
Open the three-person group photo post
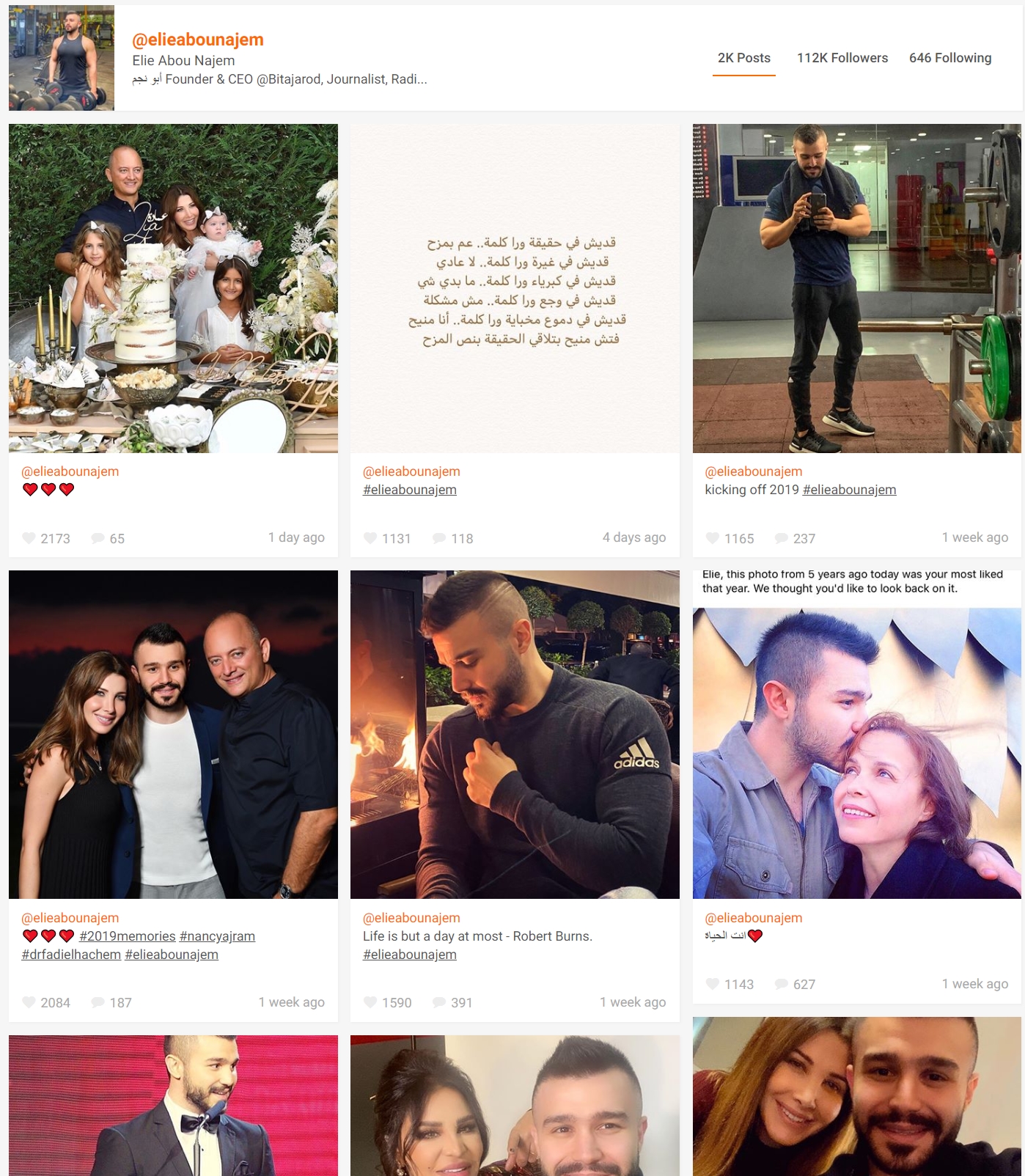[173, 735]
